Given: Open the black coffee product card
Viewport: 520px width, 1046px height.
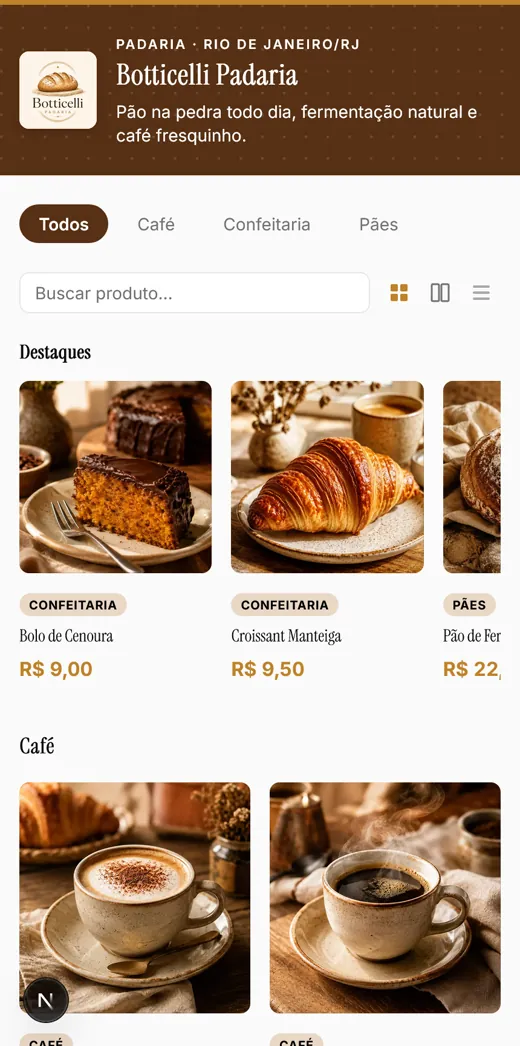Looking at the screenshot, I should click(x=385, y=898).
